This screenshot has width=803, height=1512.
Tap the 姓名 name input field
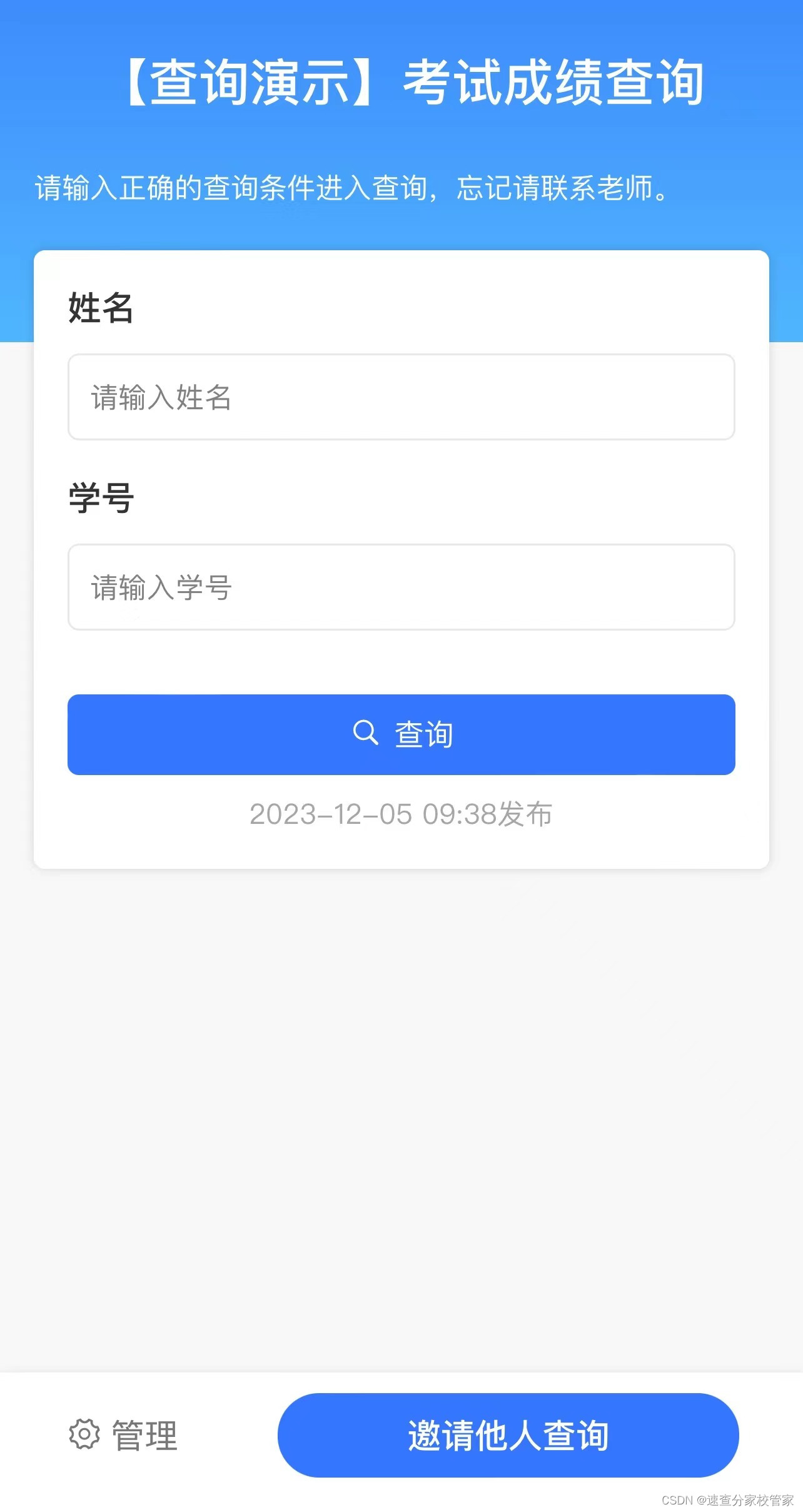pos(401,397)
